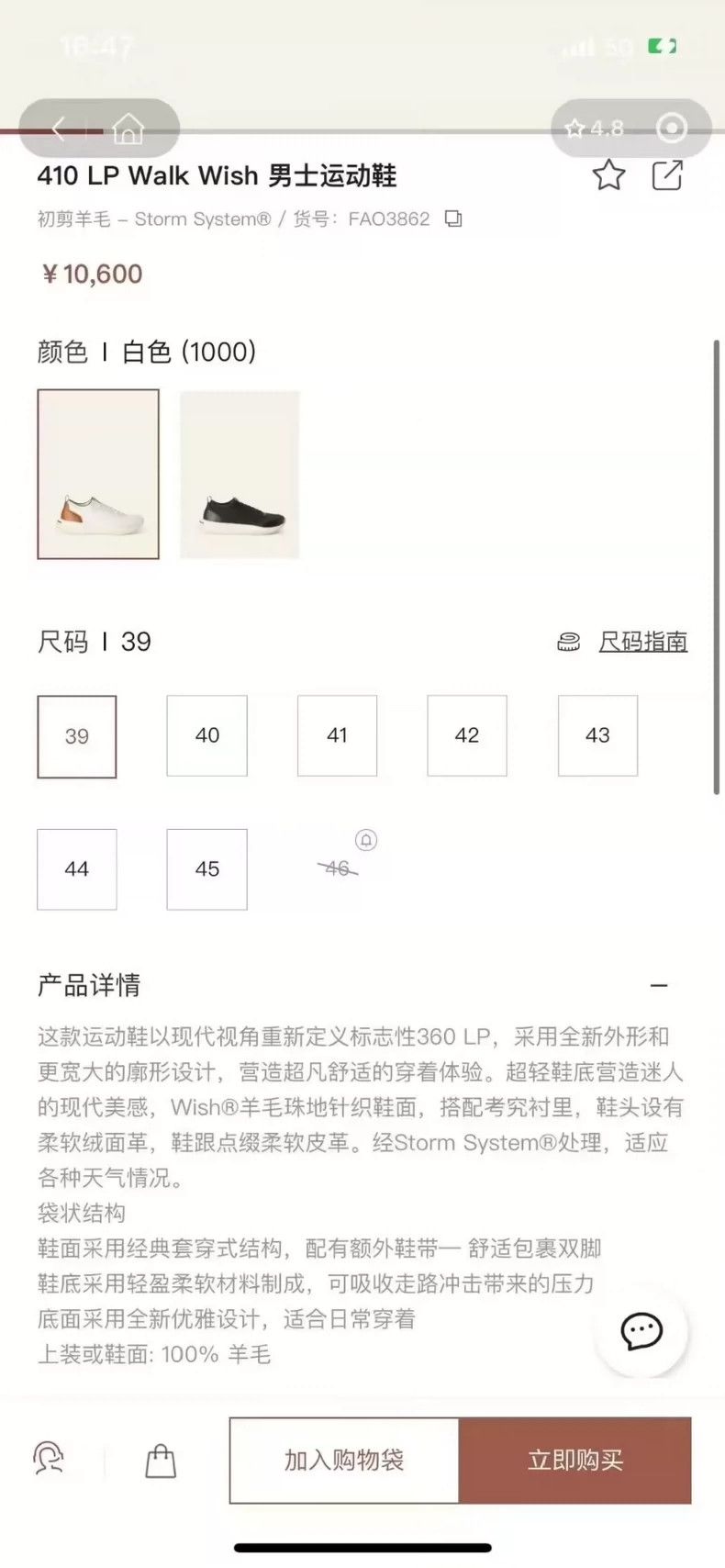Choose size 44
The height and width of the screenshot is (1568, 725).
coord(77,869)
